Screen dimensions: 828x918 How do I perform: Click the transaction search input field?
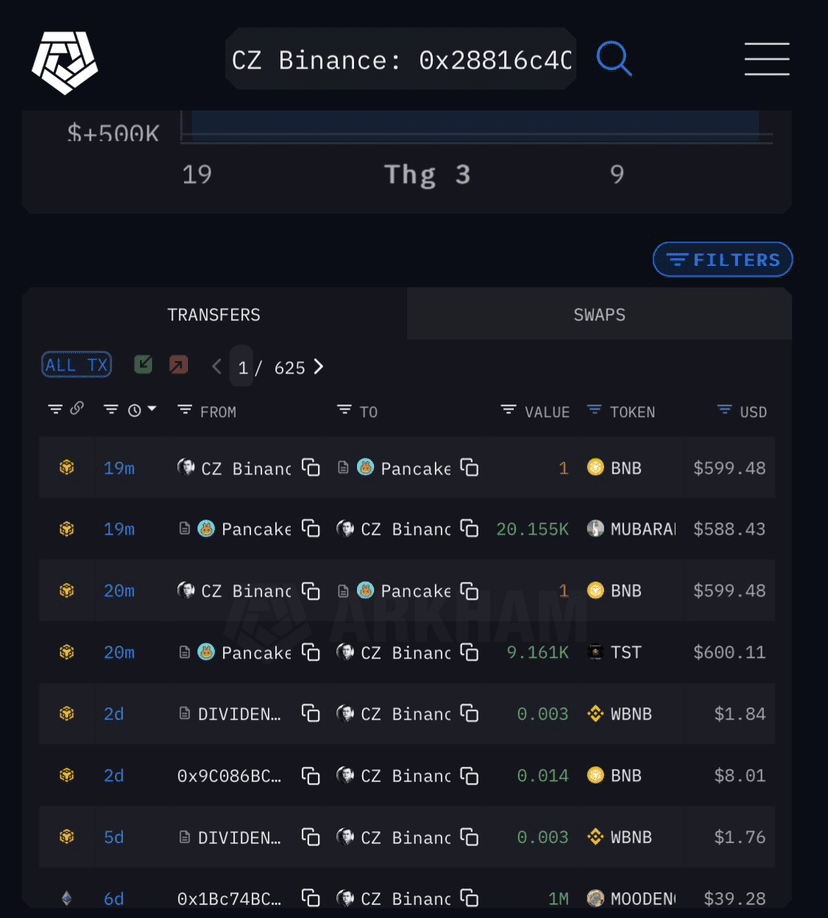[x=400, y=59]
